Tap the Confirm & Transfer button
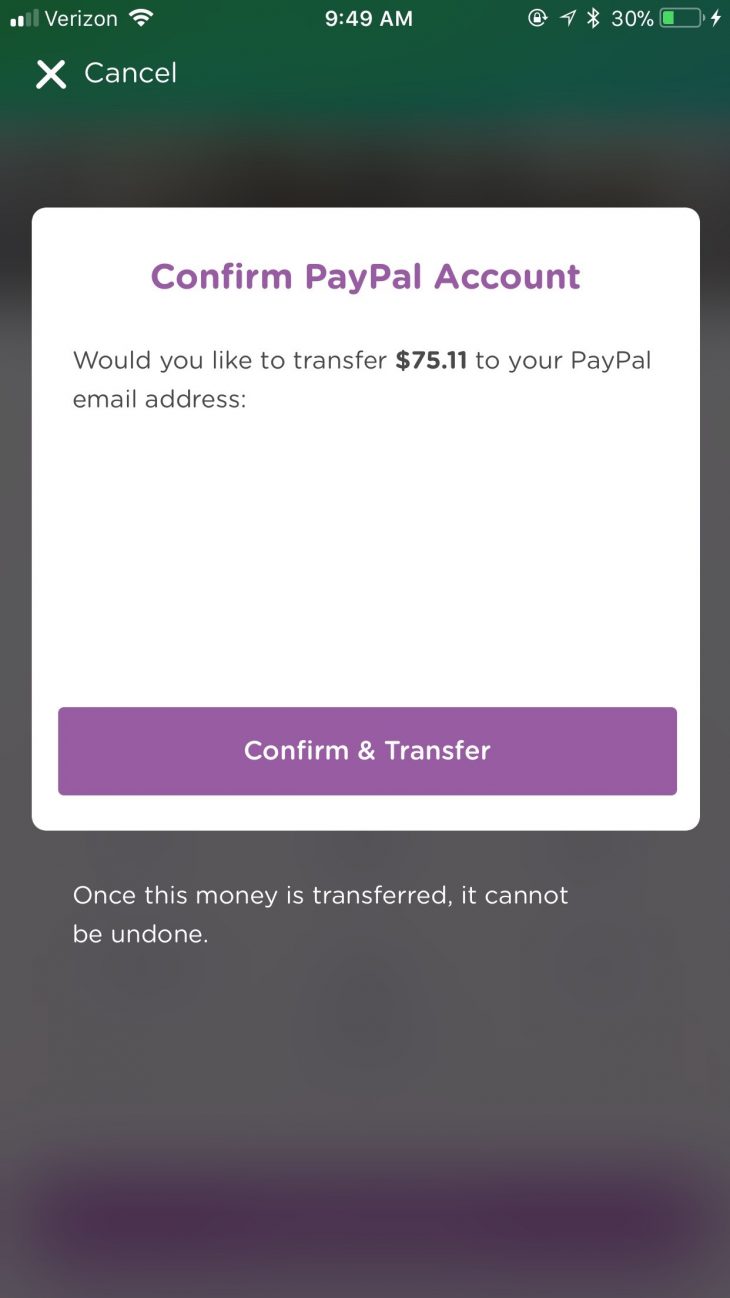The image size is (730, 1298). pos(367,751)
